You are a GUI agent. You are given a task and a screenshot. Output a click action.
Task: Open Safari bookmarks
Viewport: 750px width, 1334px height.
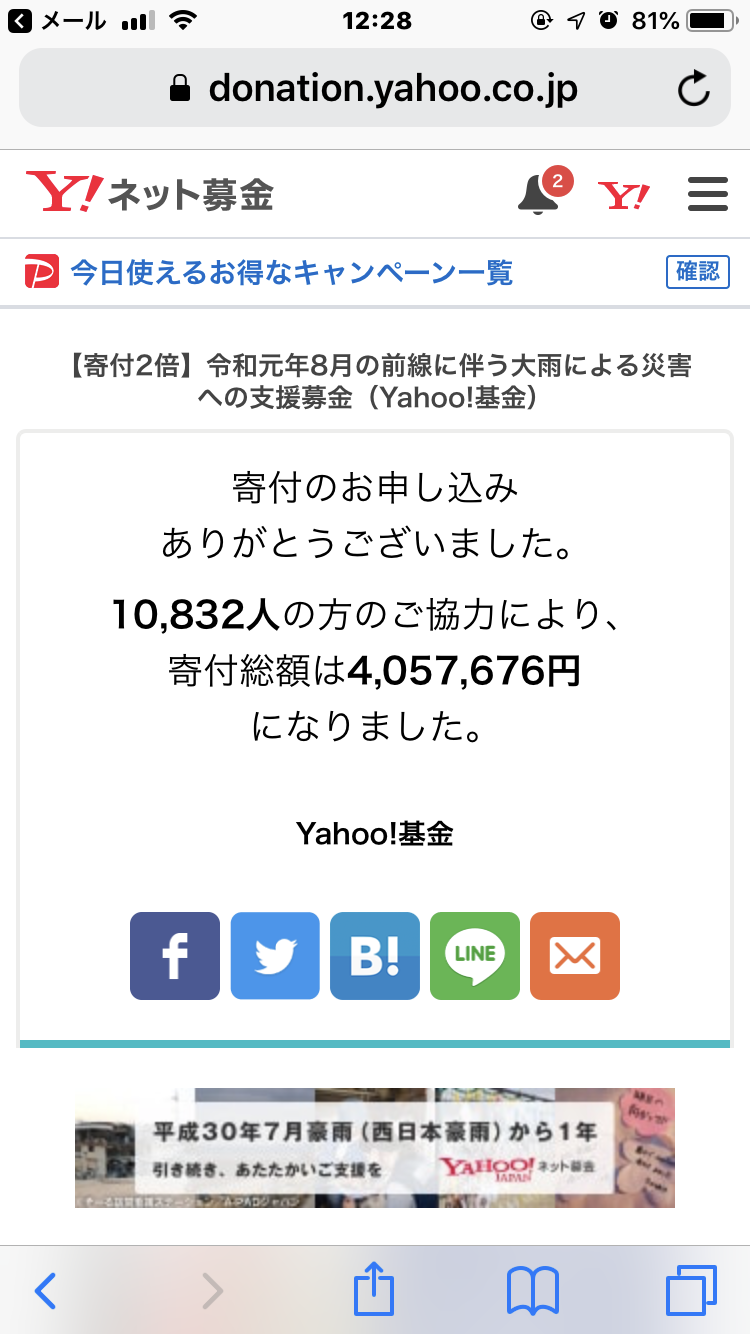point(532,1291)
